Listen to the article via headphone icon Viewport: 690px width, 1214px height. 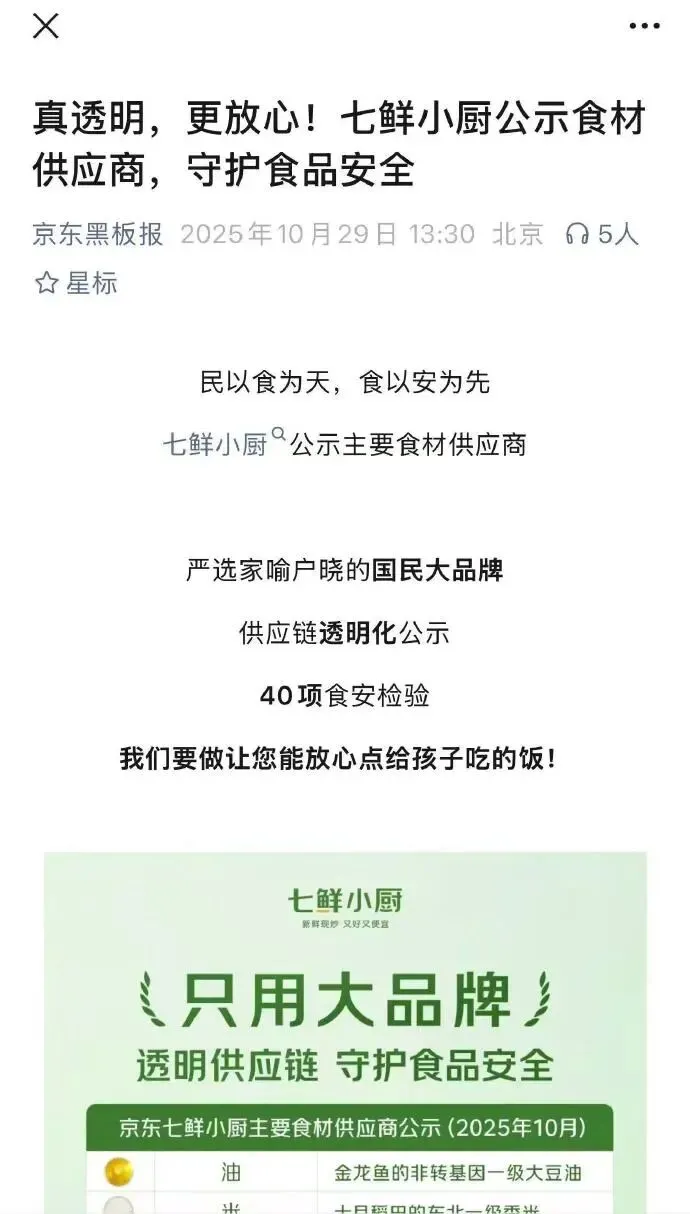pyautogui.click(x=578, y=234)
